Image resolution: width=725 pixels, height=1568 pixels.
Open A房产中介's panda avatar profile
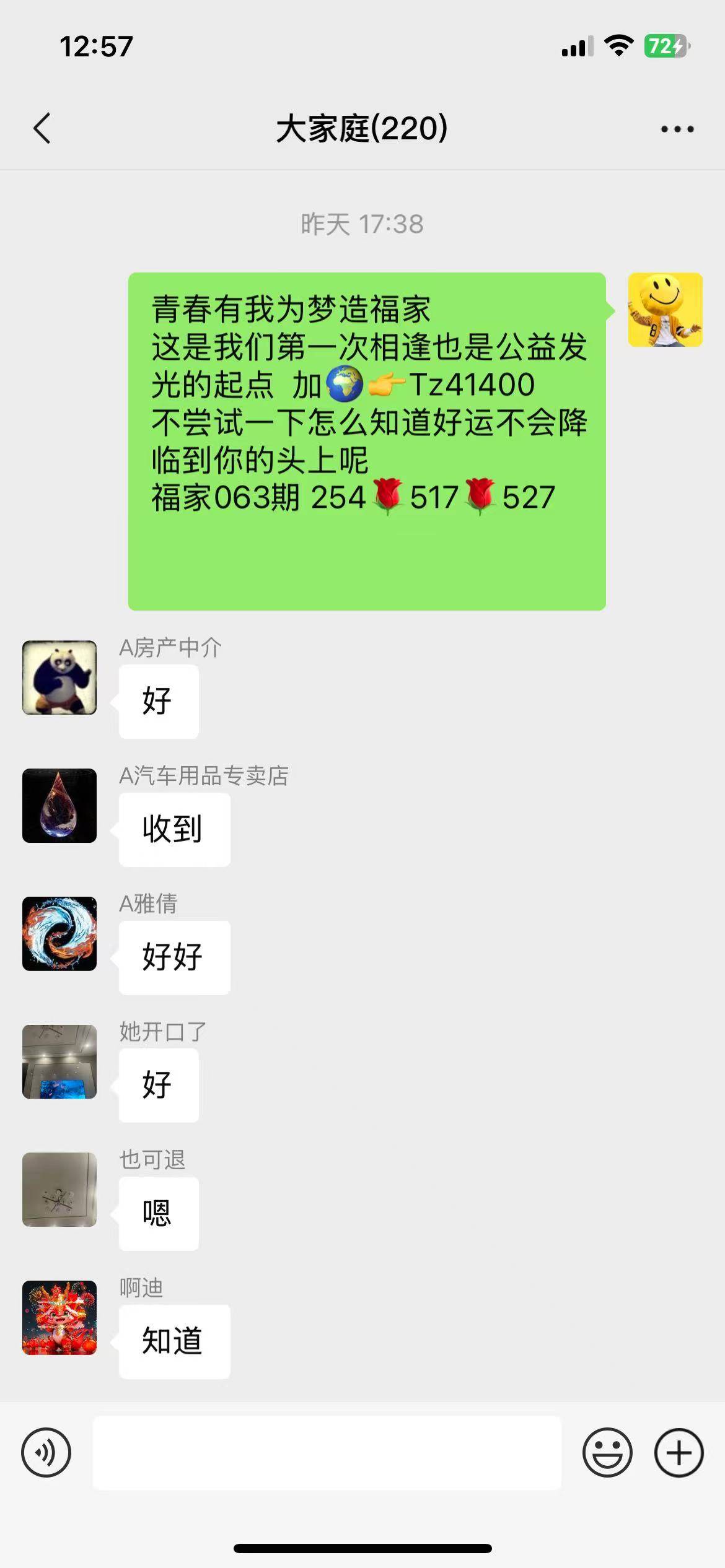click(59, 677)
